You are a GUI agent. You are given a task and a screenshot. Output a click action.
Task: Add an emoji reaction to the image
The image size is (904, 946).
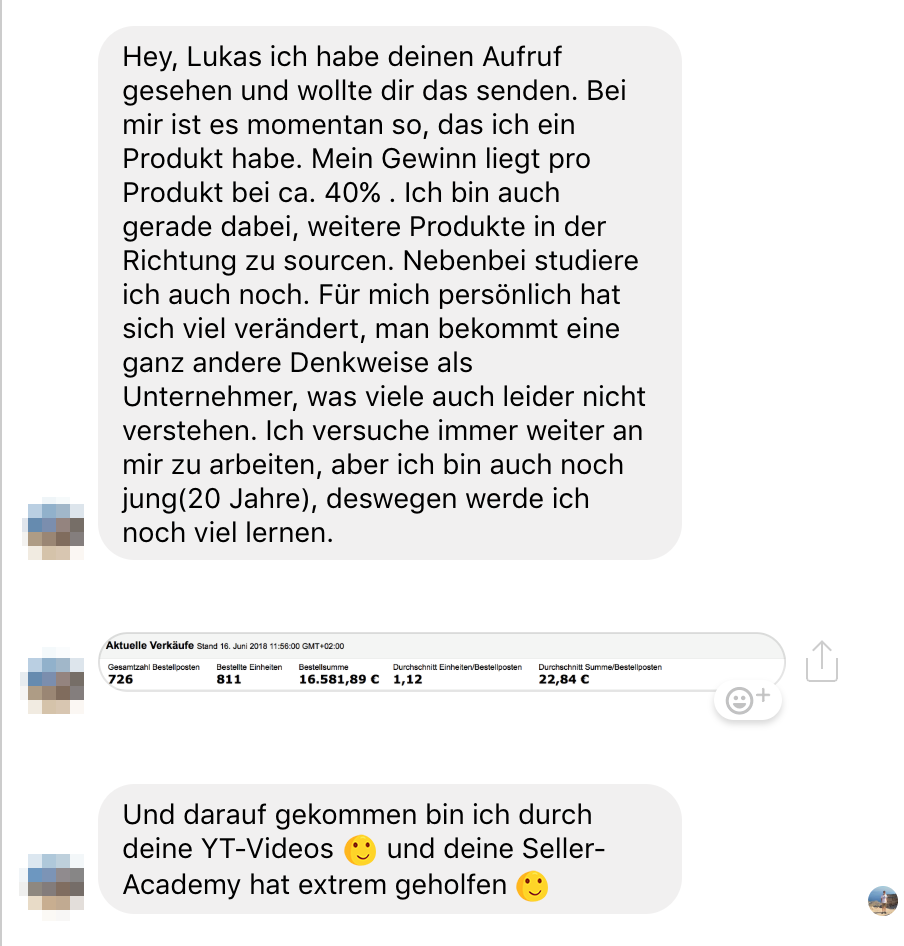coord(747,700)
